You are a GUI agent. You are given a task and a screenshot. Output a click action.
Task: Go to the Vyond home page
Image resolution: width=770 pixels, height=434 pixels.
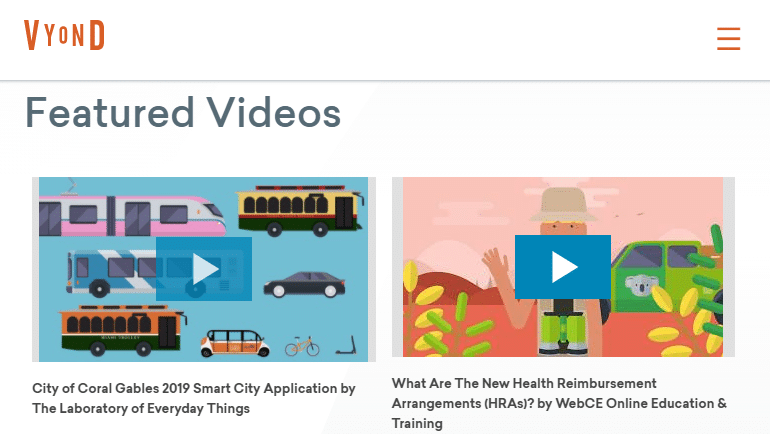click(x=65, y=37)
